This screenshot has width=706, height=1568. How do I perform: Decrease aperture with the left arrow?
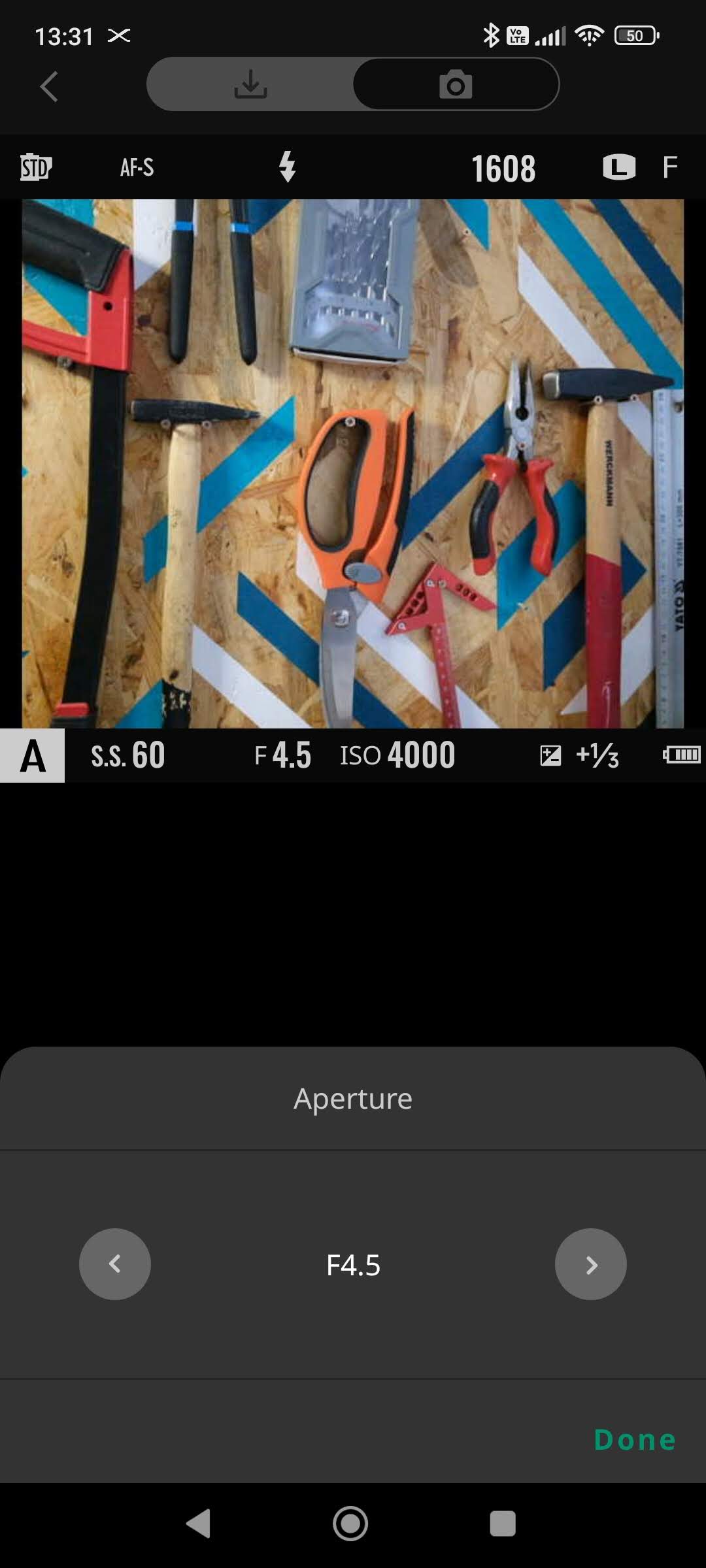pyautogui.click(x=115, y=1264)
